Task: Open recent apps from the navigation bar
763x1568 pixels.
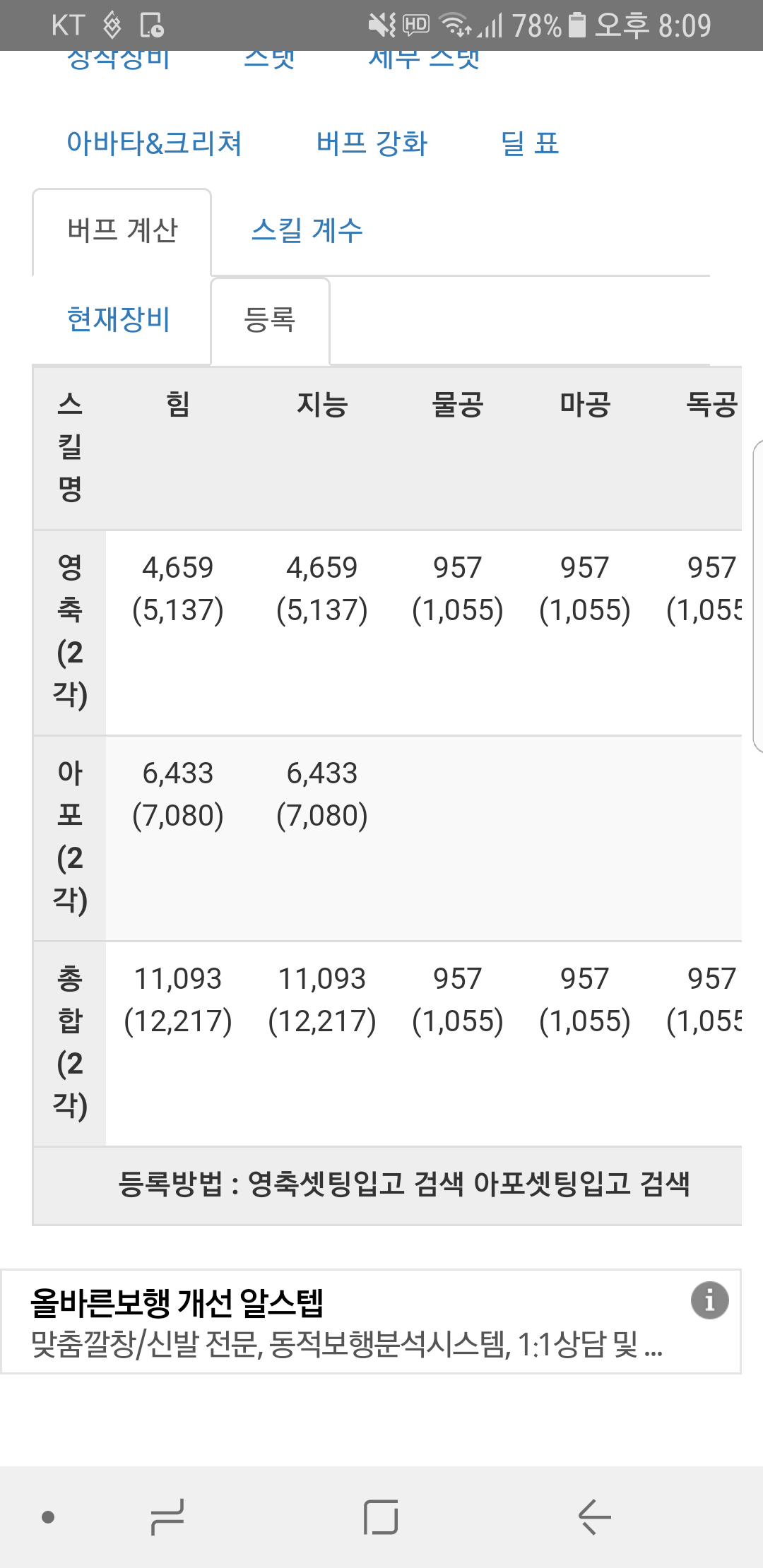Action: [x=167, y=1516]
